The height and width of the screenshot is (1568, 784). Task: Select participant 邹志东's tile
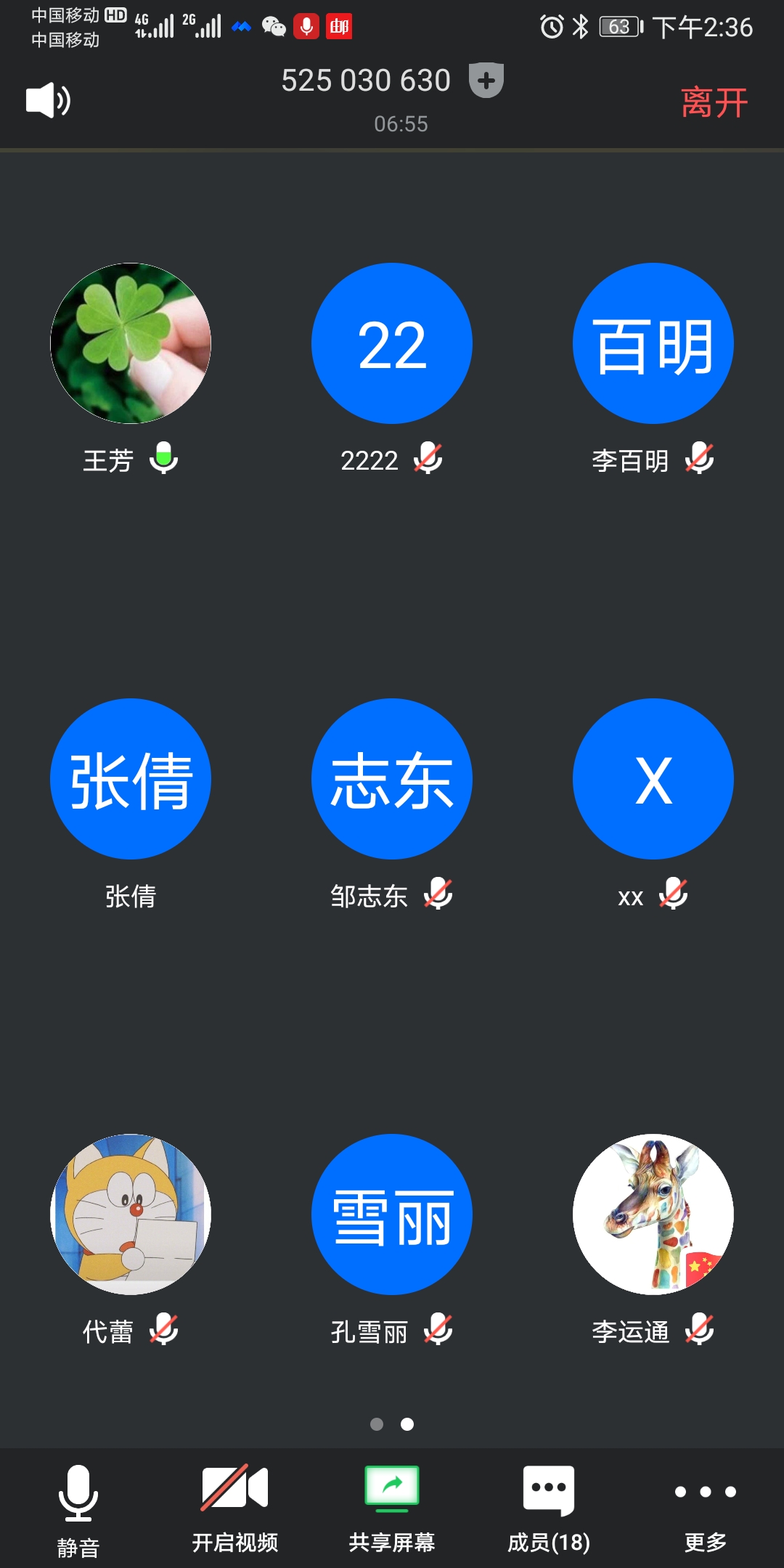pyautogui.click(x=392, y=779)
